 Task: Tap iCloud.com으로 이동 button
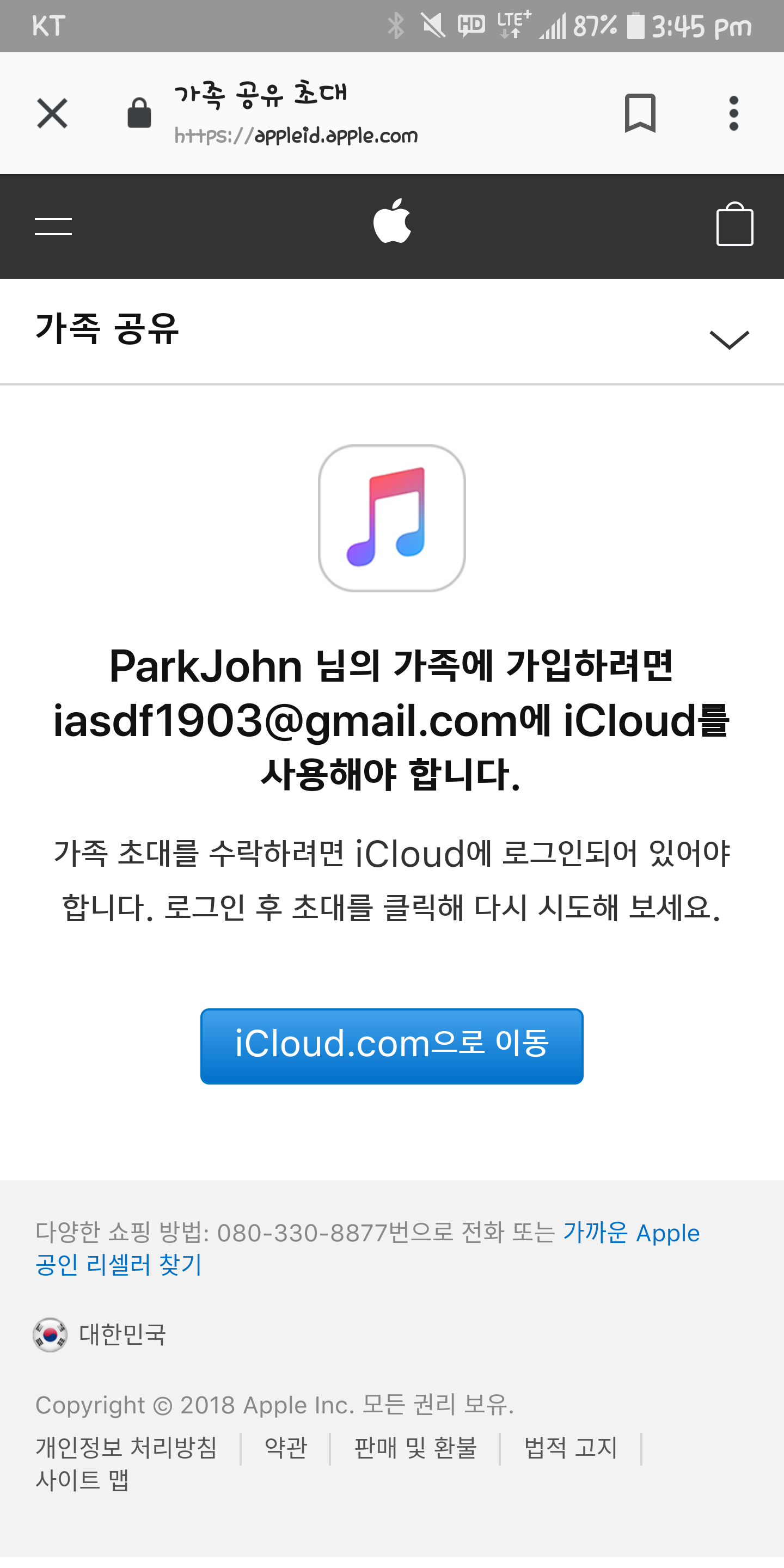pyautogui.click(x=392, y=1046)
